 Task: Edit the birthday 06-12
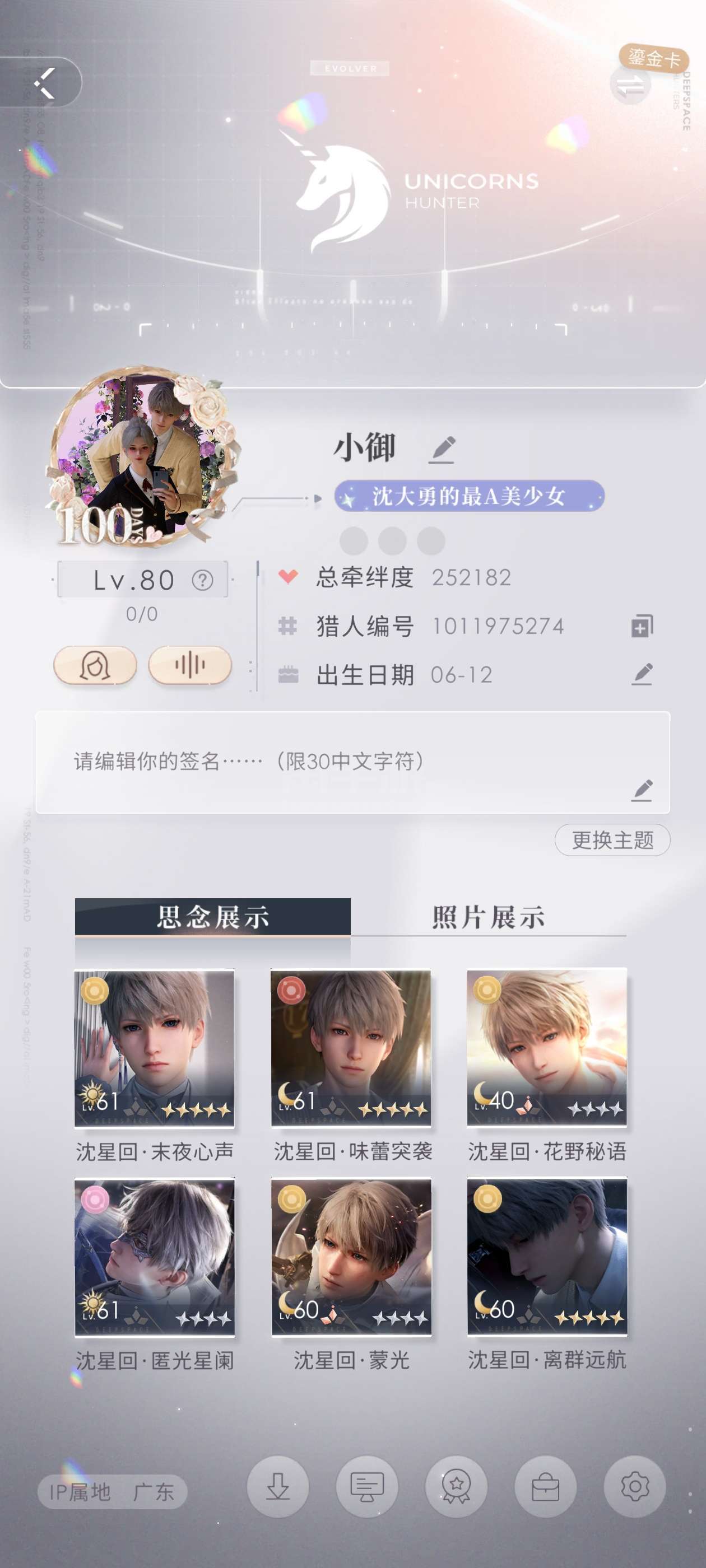coord(642,674)
